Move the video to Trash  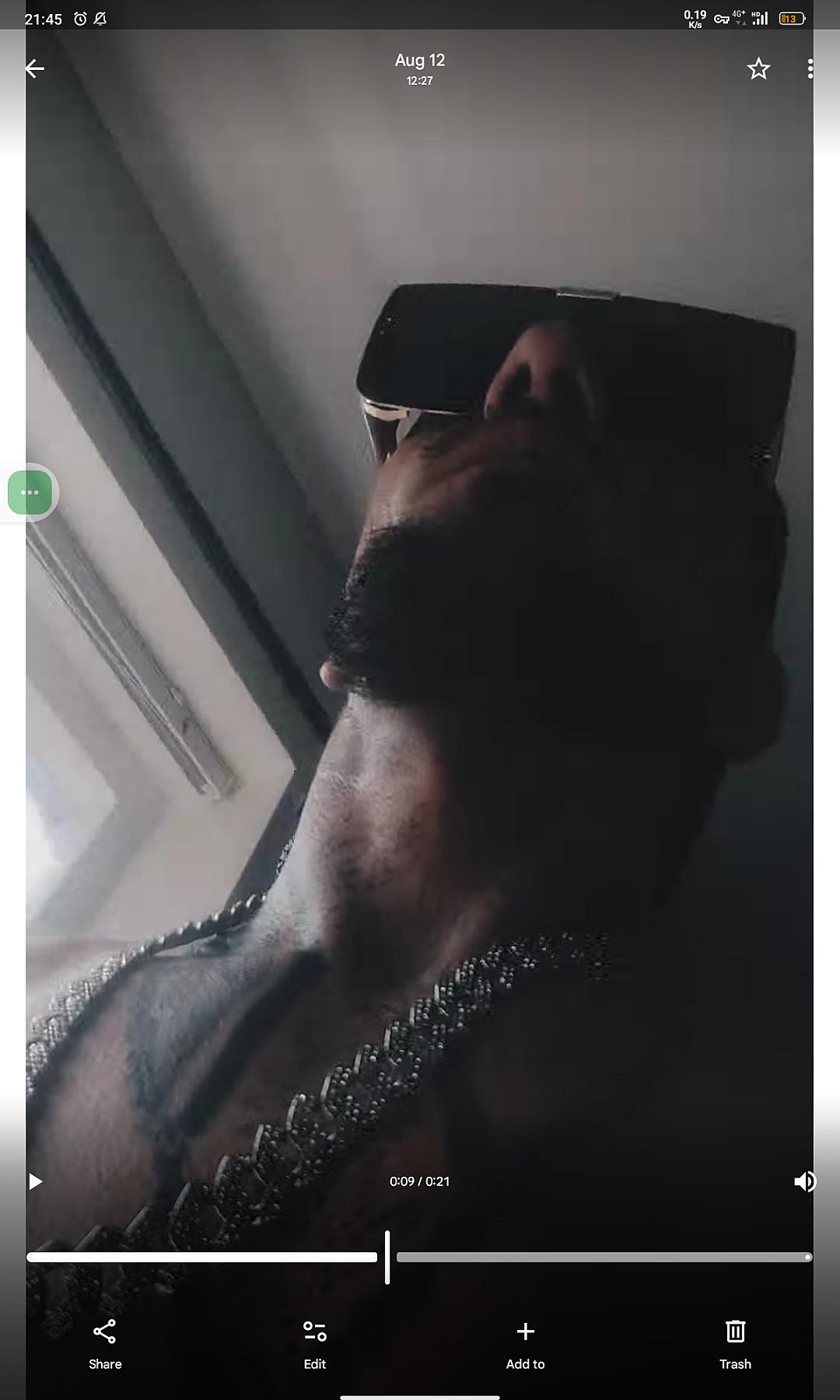(735, 1343)
